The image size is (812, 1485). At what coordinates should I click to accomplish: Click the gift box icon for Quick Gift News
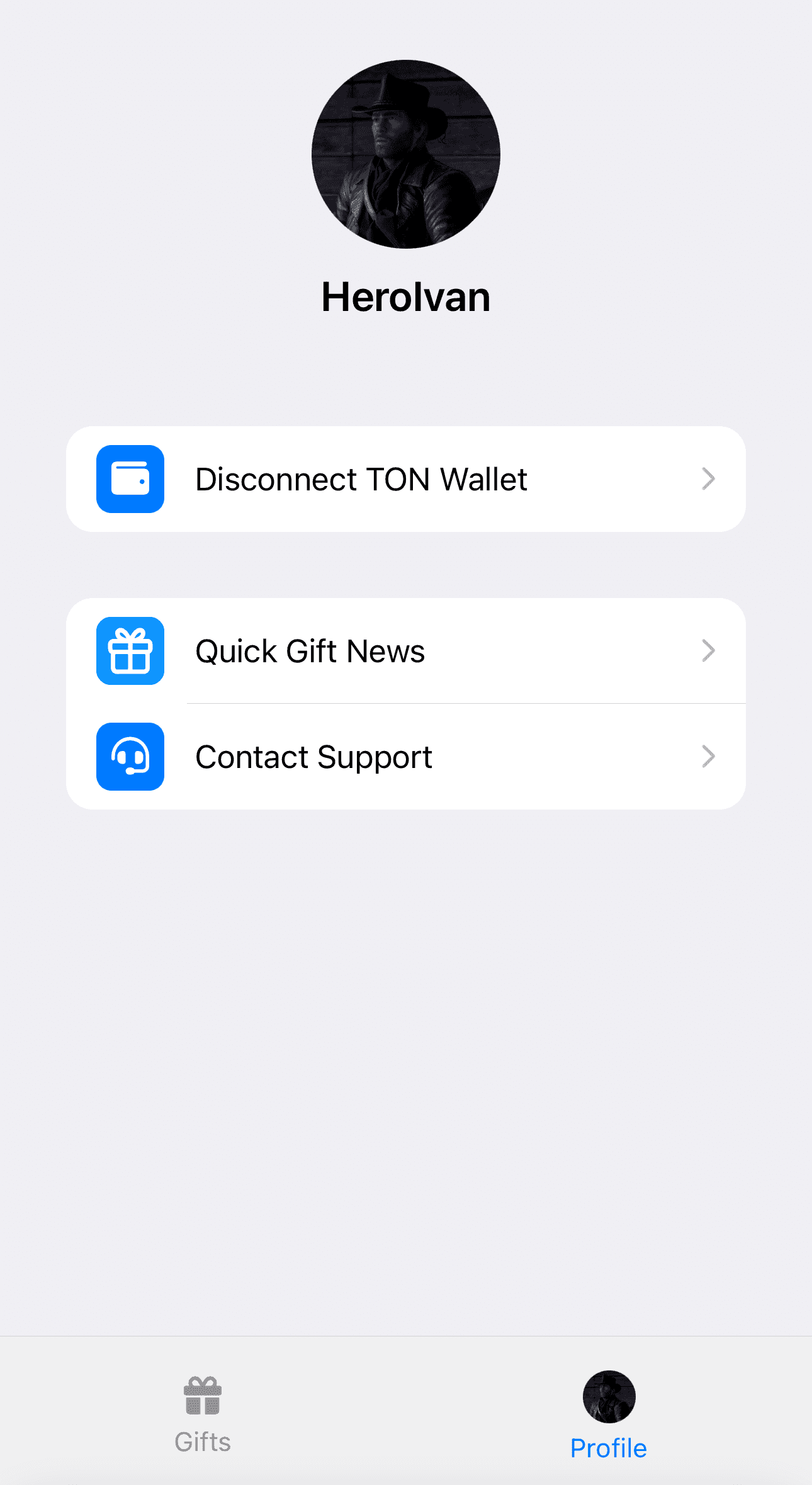(x=129, y=651)
